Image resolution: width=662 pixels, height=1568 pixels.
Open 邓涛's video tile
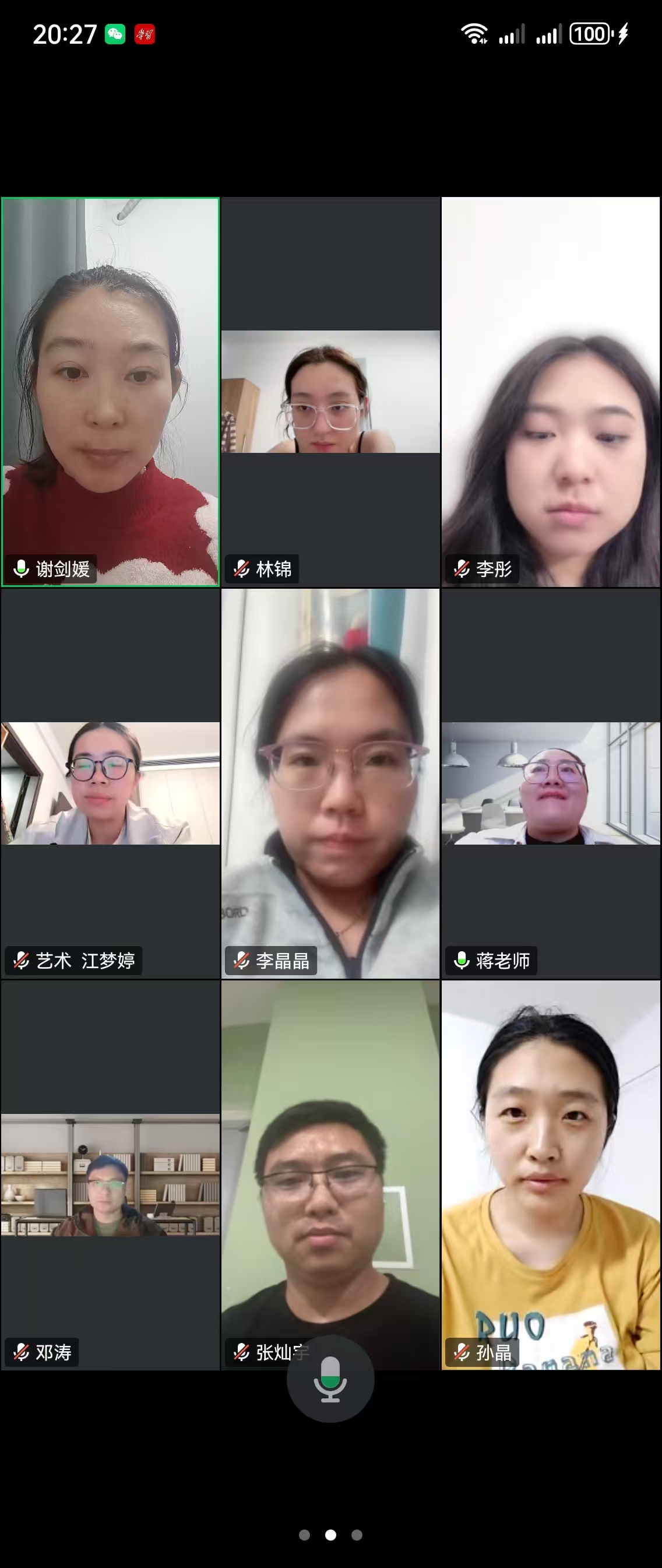click(110, 1175)
